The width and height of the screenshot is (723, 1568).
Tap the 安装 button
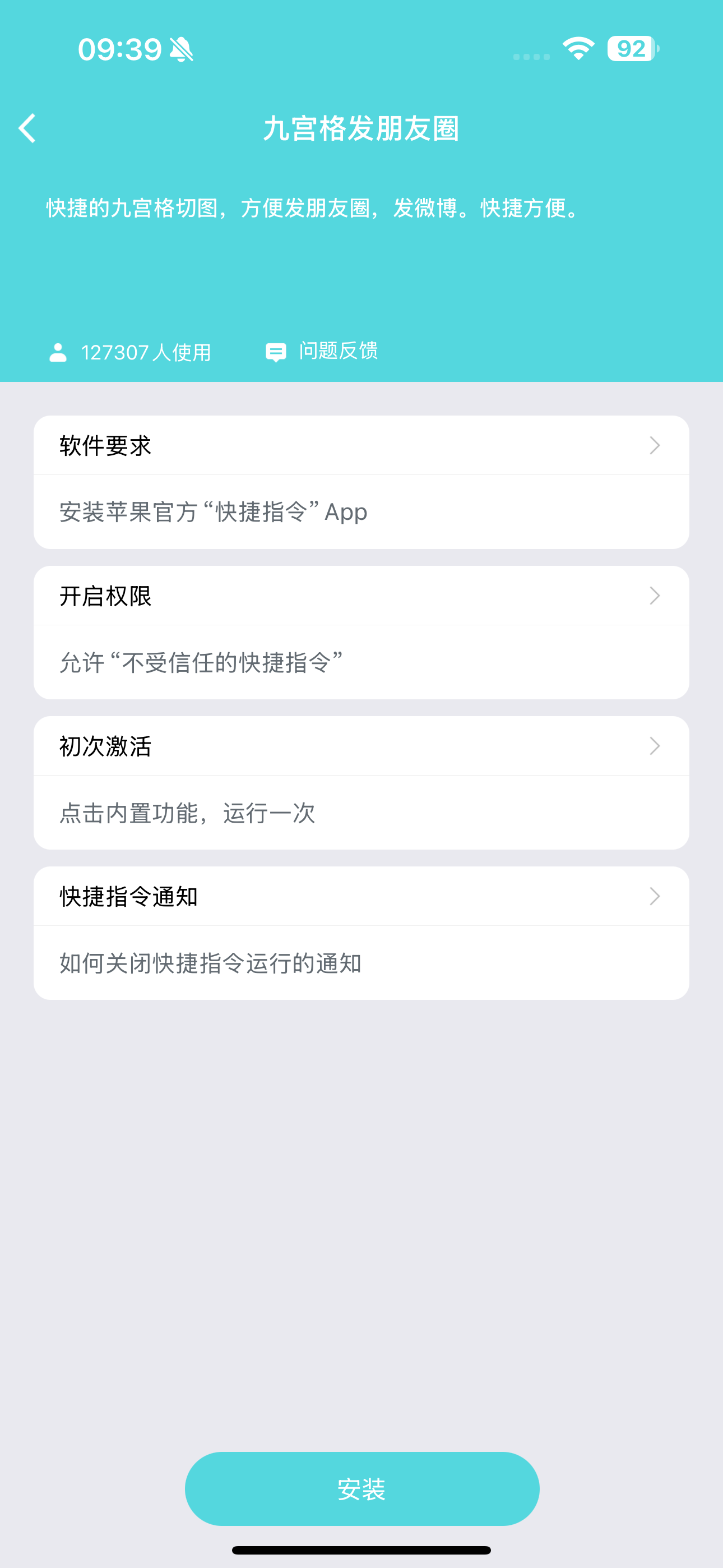pos(361,1488)
